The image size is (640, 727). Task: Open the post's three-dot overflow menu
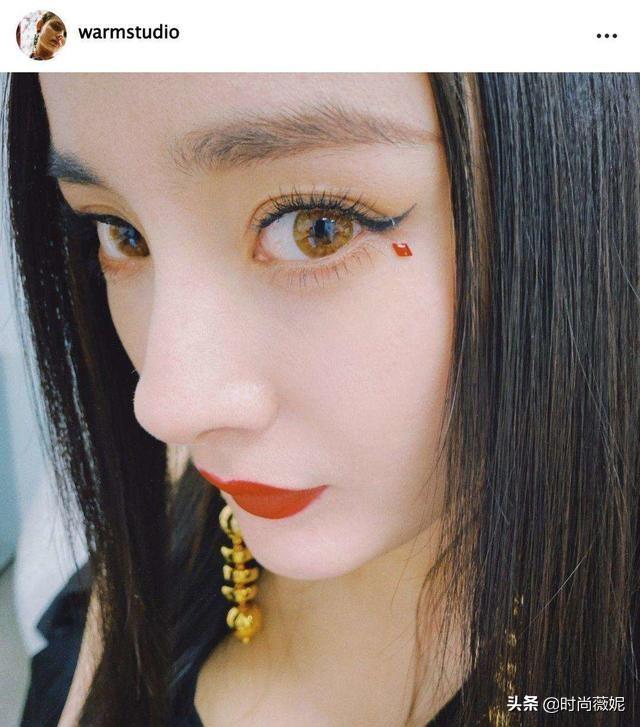606,35
